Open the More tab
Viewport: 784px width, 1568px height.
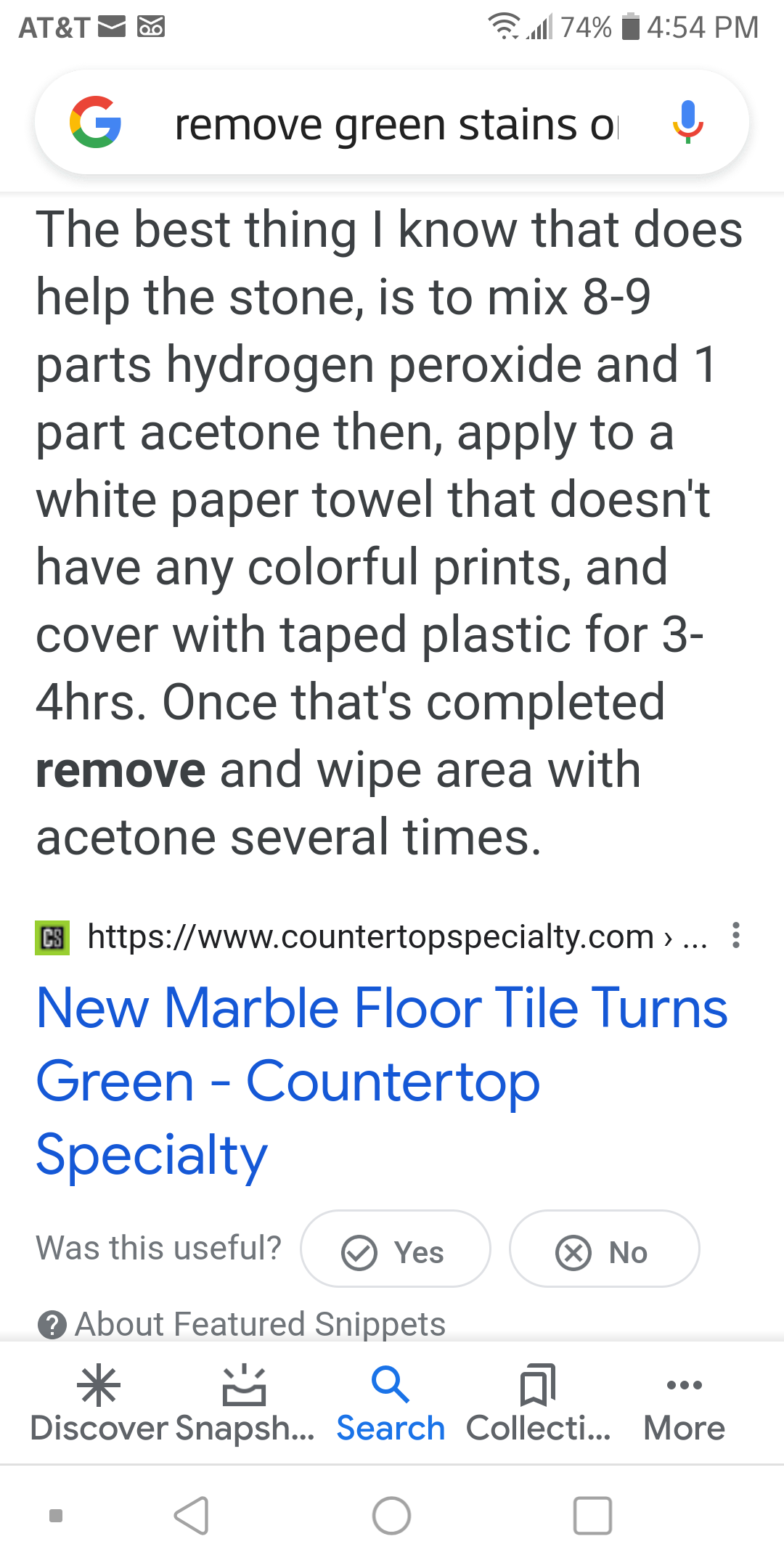tap(684, 1403)
